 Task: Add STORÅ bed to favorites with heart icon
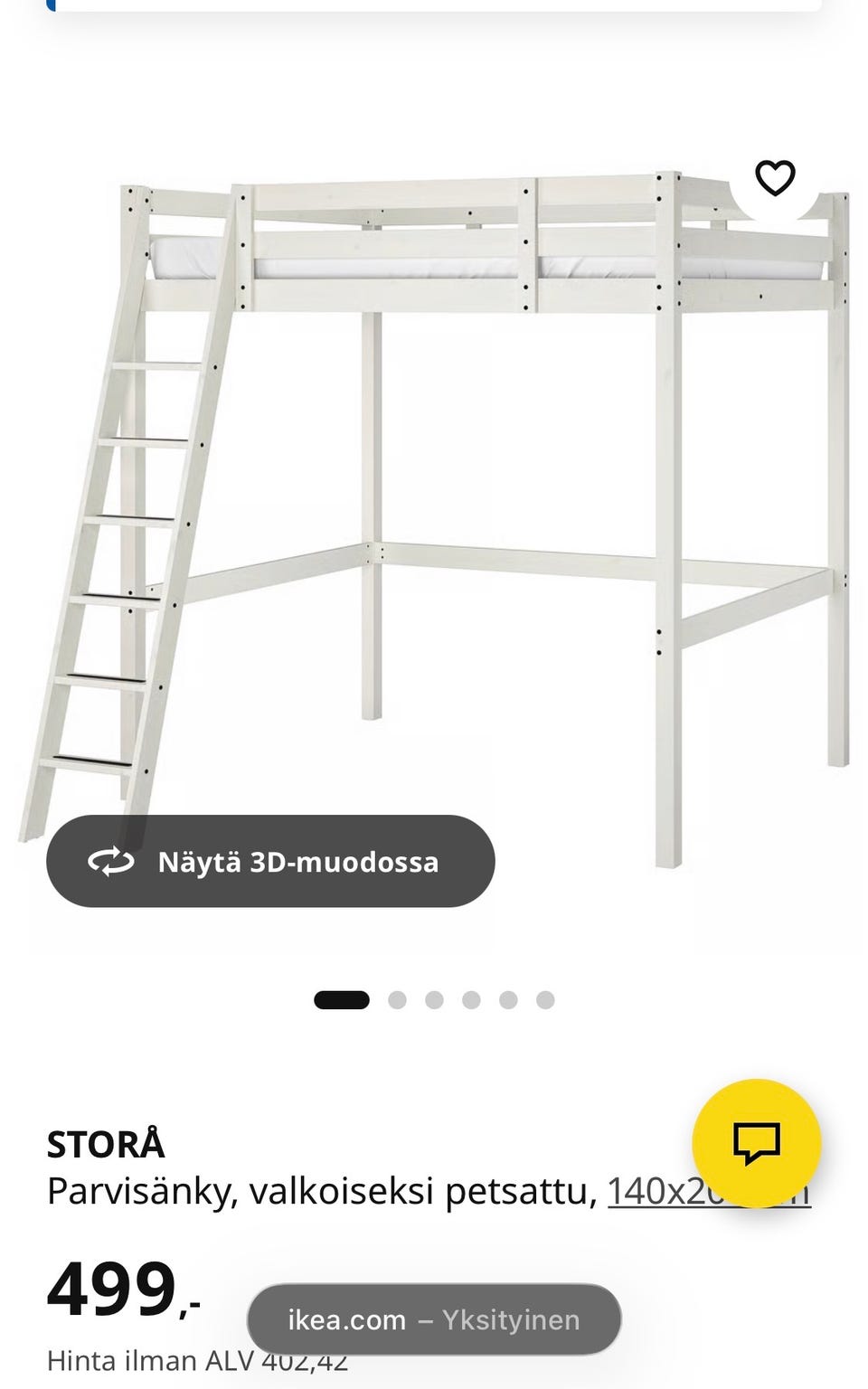point(776,179)
